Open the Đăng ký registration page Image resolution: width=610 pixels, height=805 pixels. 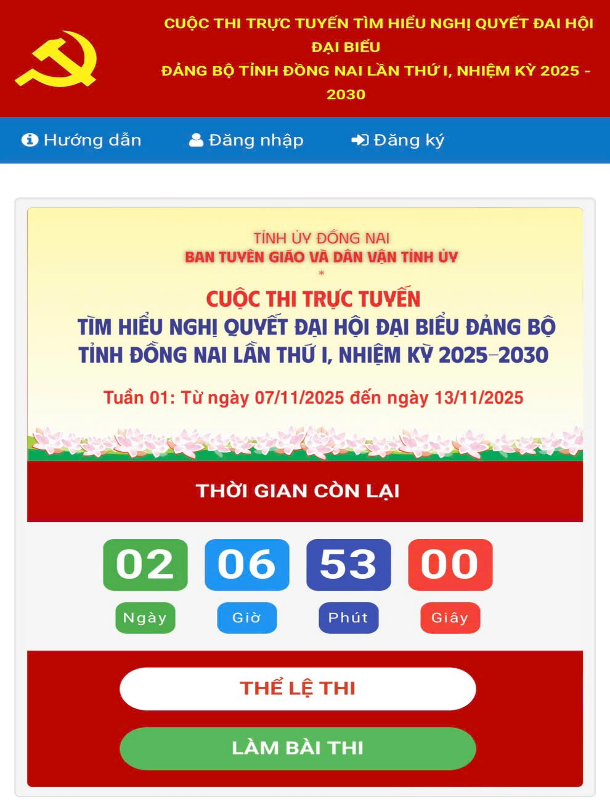point(397,140)
